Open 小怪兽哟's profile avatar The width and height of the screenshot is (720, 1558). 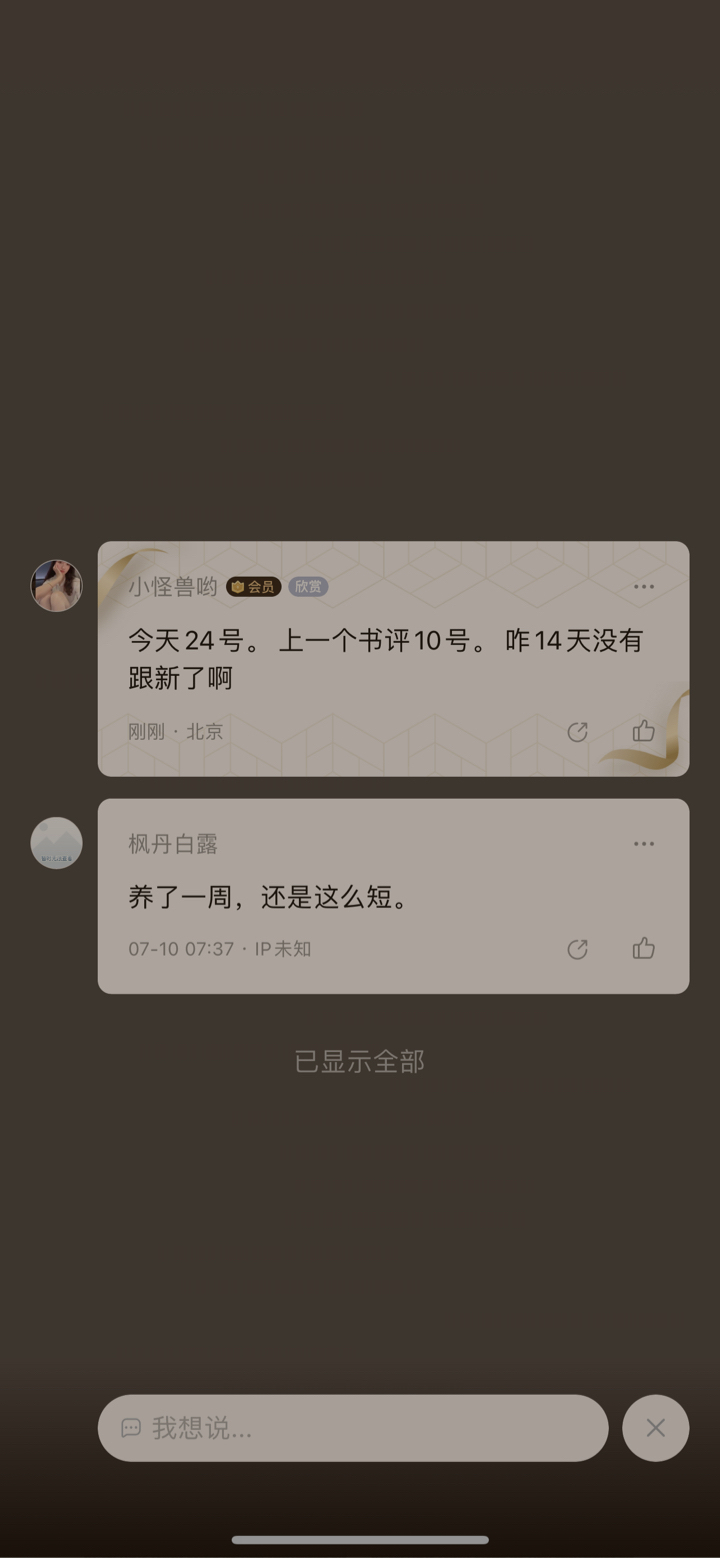pyautogui.click(x=57, y=586)
